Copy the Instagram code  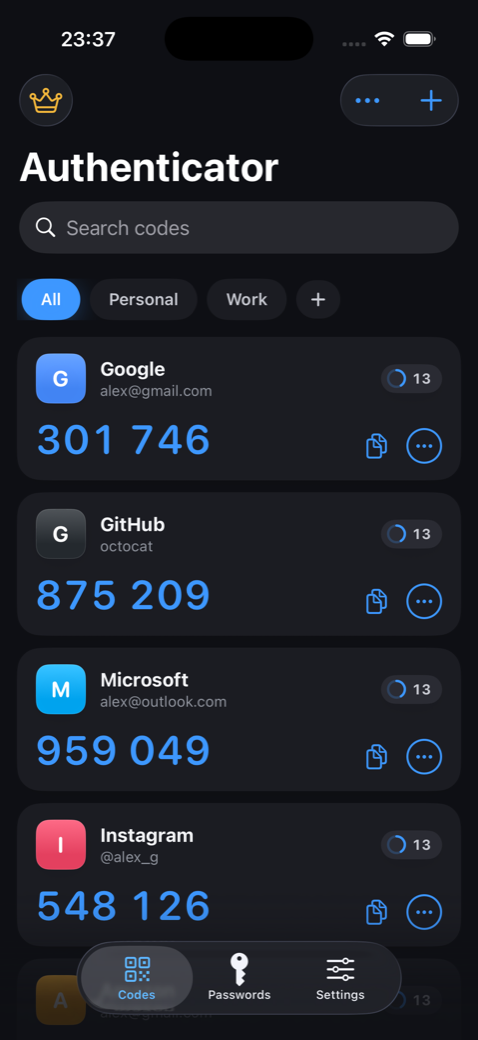pyautogui.click(x=377, y=912)
